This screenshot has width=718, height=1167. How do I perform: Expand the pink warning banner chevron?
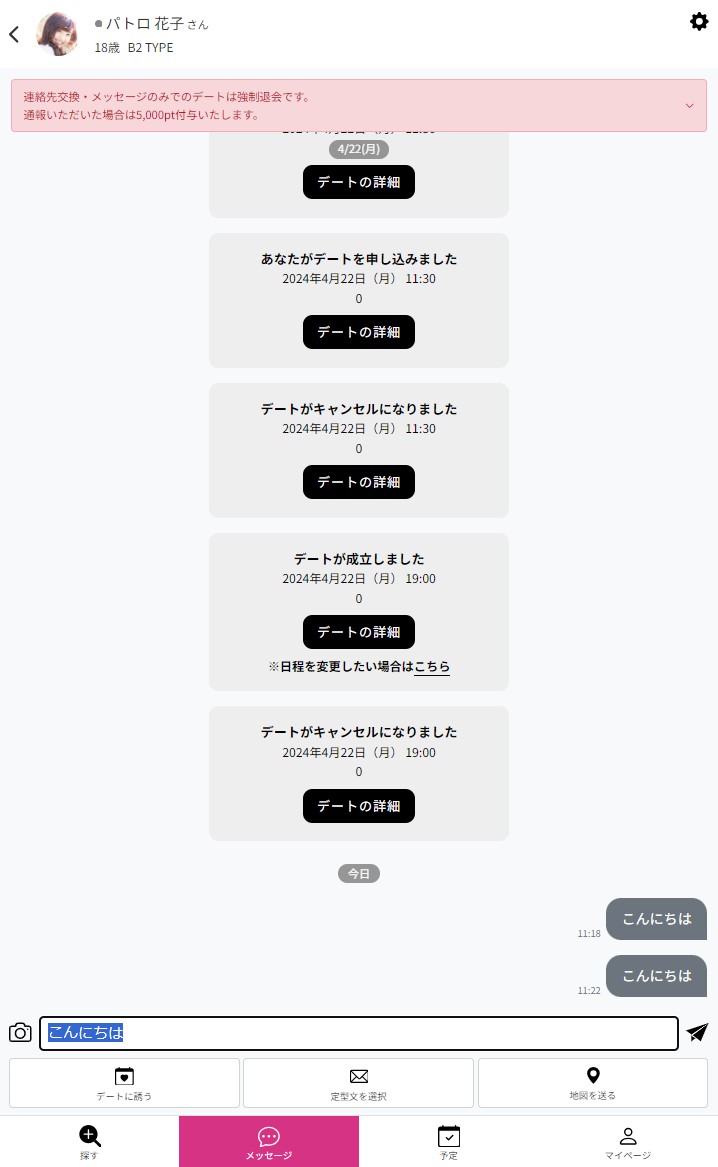pyautogui.click(x=689, y=106)
